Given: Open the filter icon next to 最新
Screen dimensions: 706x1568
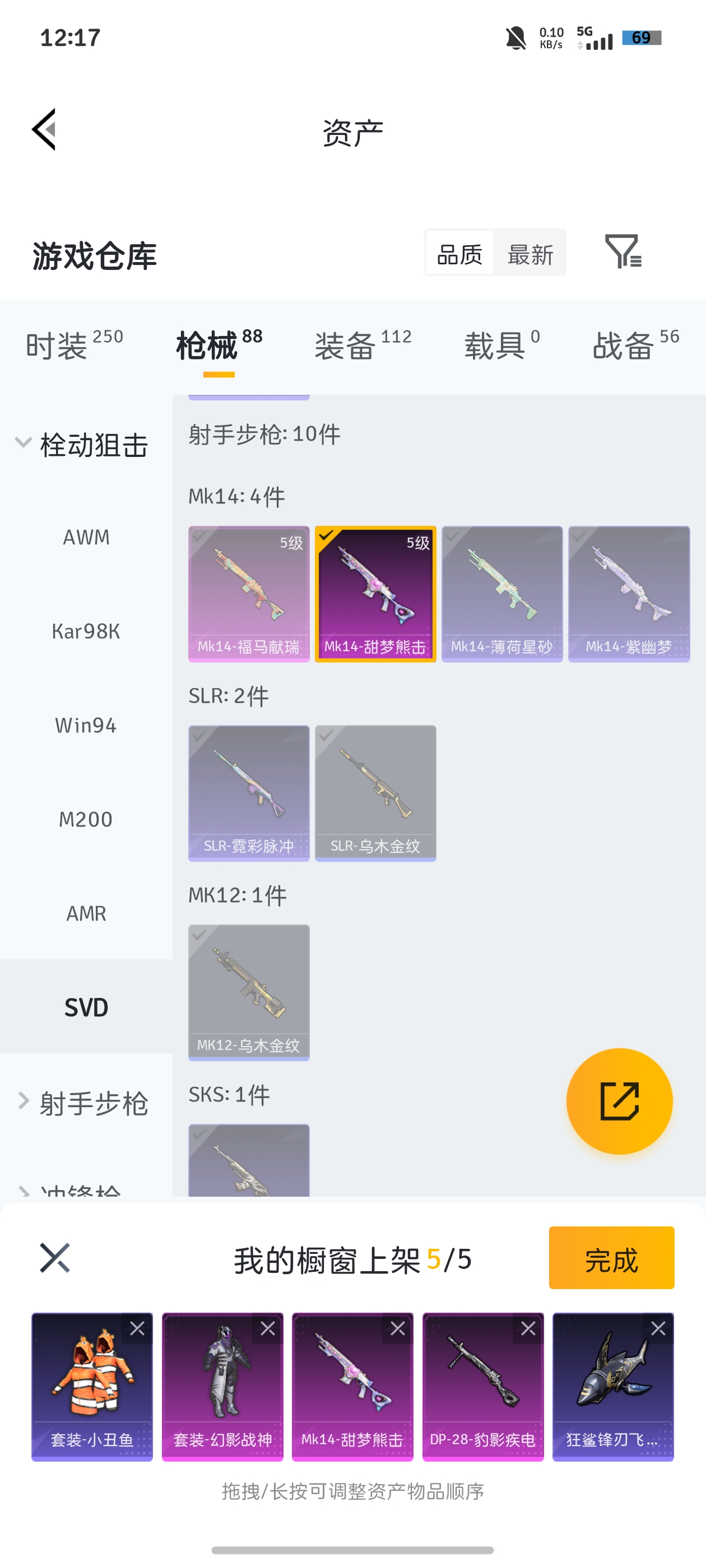Looking at the screenshot, I should [623, 251].
